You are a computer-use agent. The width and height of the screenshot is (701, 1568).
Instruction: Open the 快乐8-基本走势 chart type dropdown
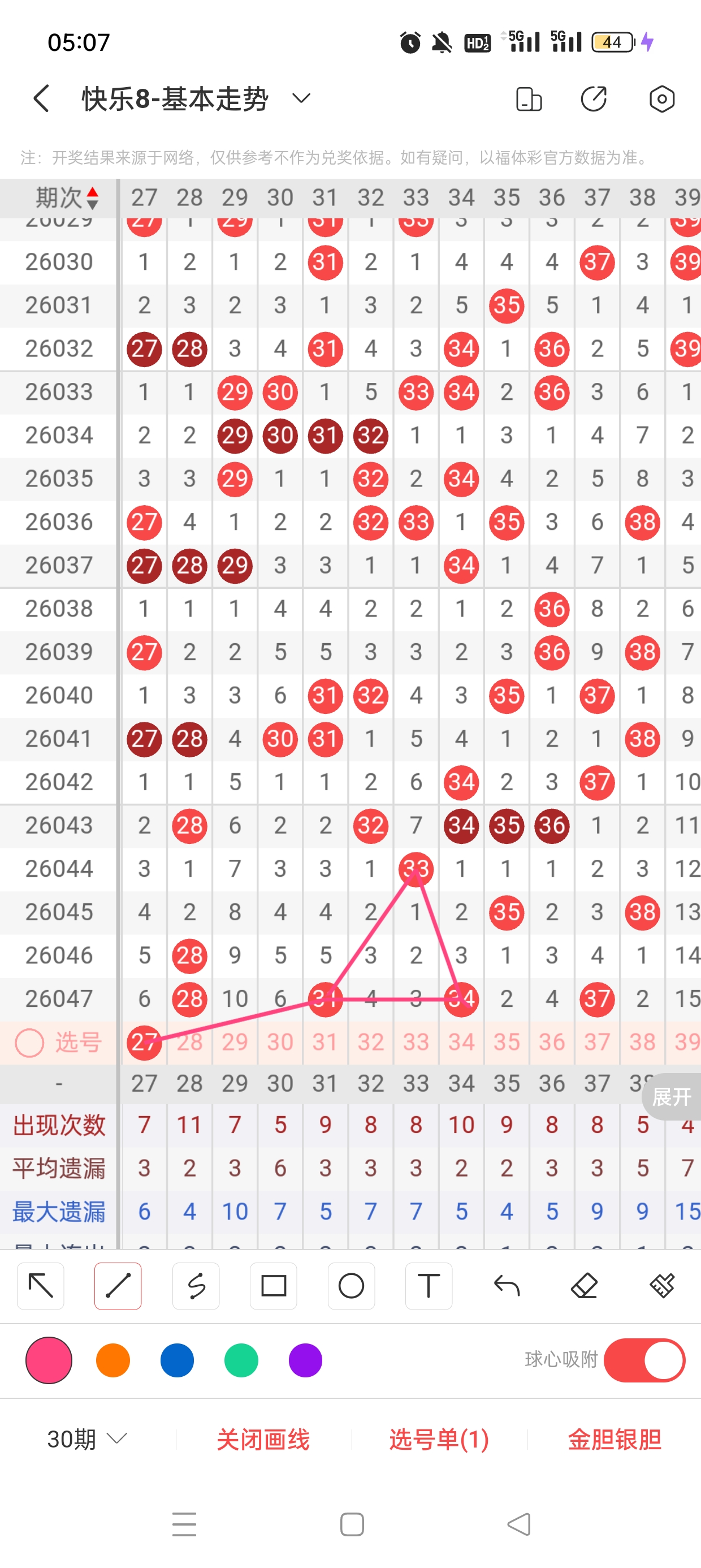click(x=301, y=98)
